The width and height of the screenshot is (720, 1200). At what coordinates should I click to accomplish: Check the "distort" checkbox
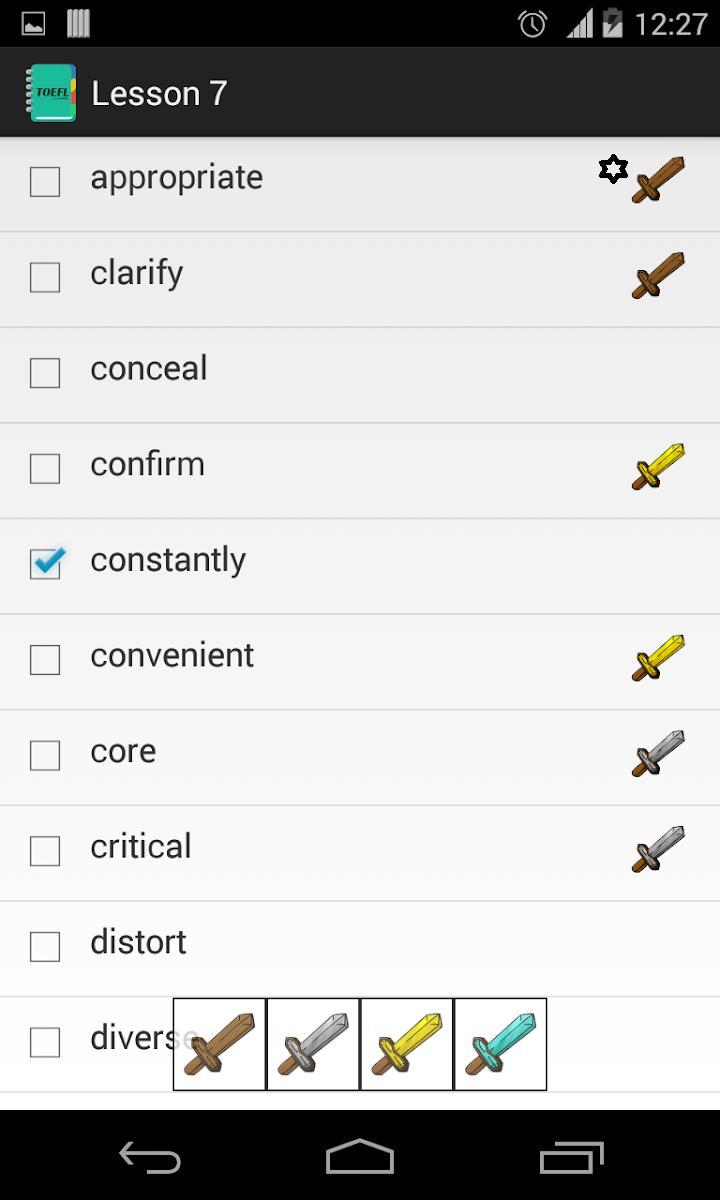pyautogui.click(x=45, y=945)
